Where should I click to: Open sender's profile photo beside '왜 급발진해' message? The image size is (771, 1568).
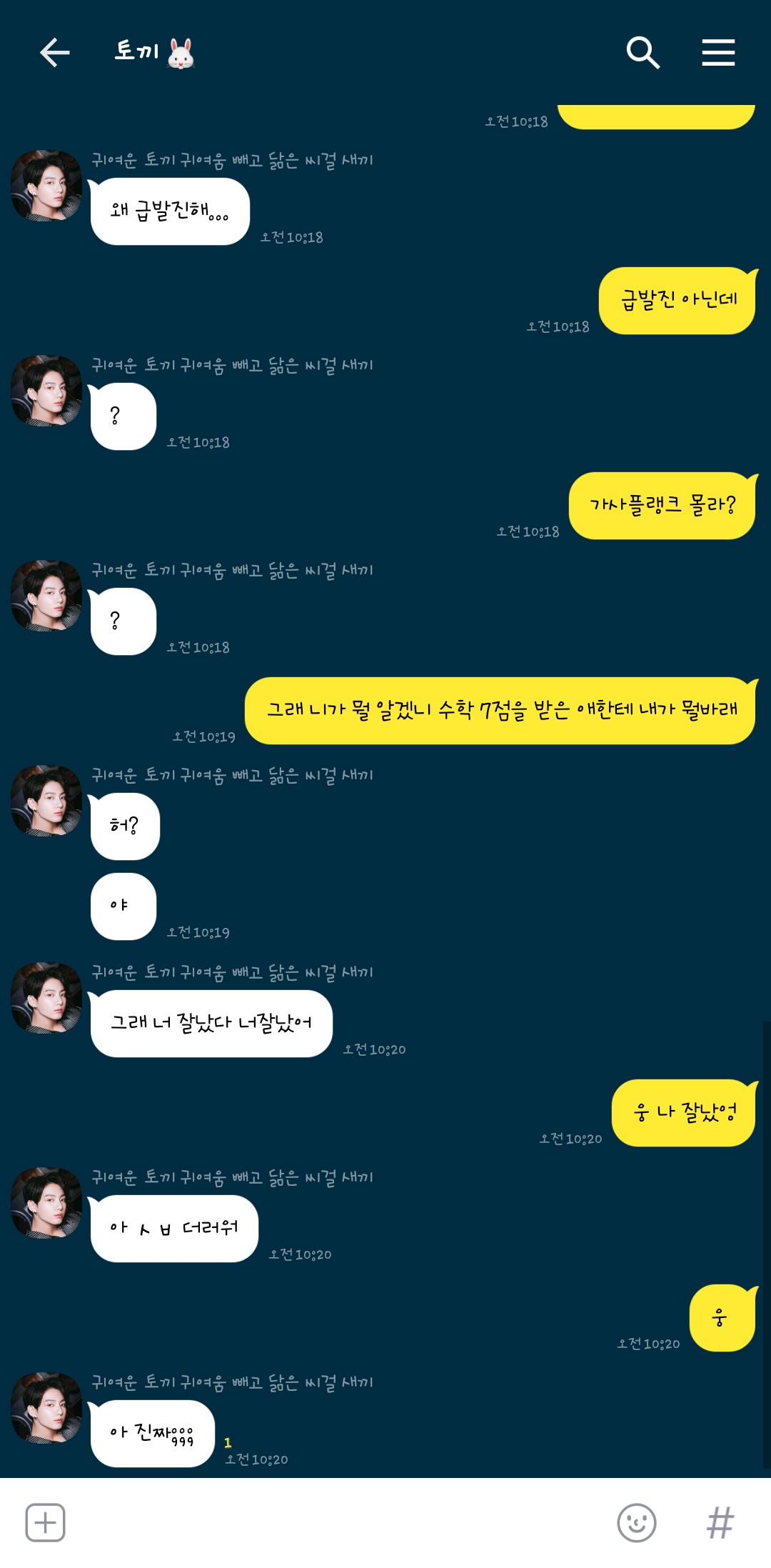coord(46,186)
